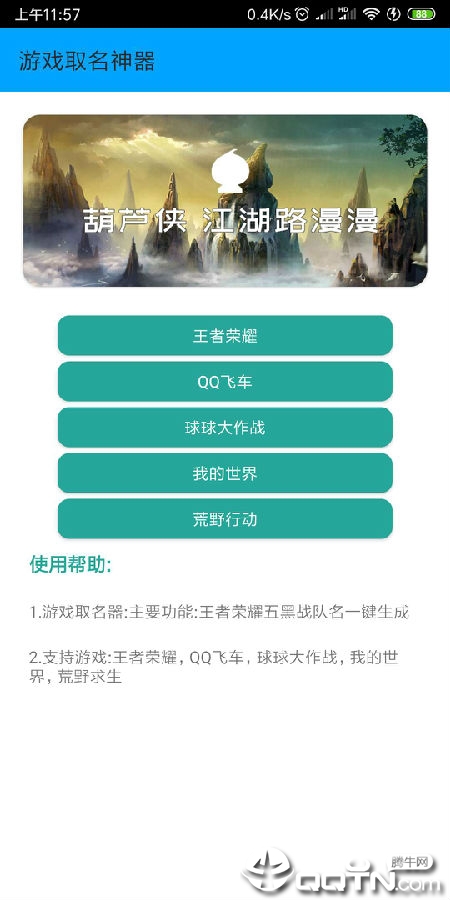Select the QQ飞车 button
450x900 pixels.
pos(225,382)
